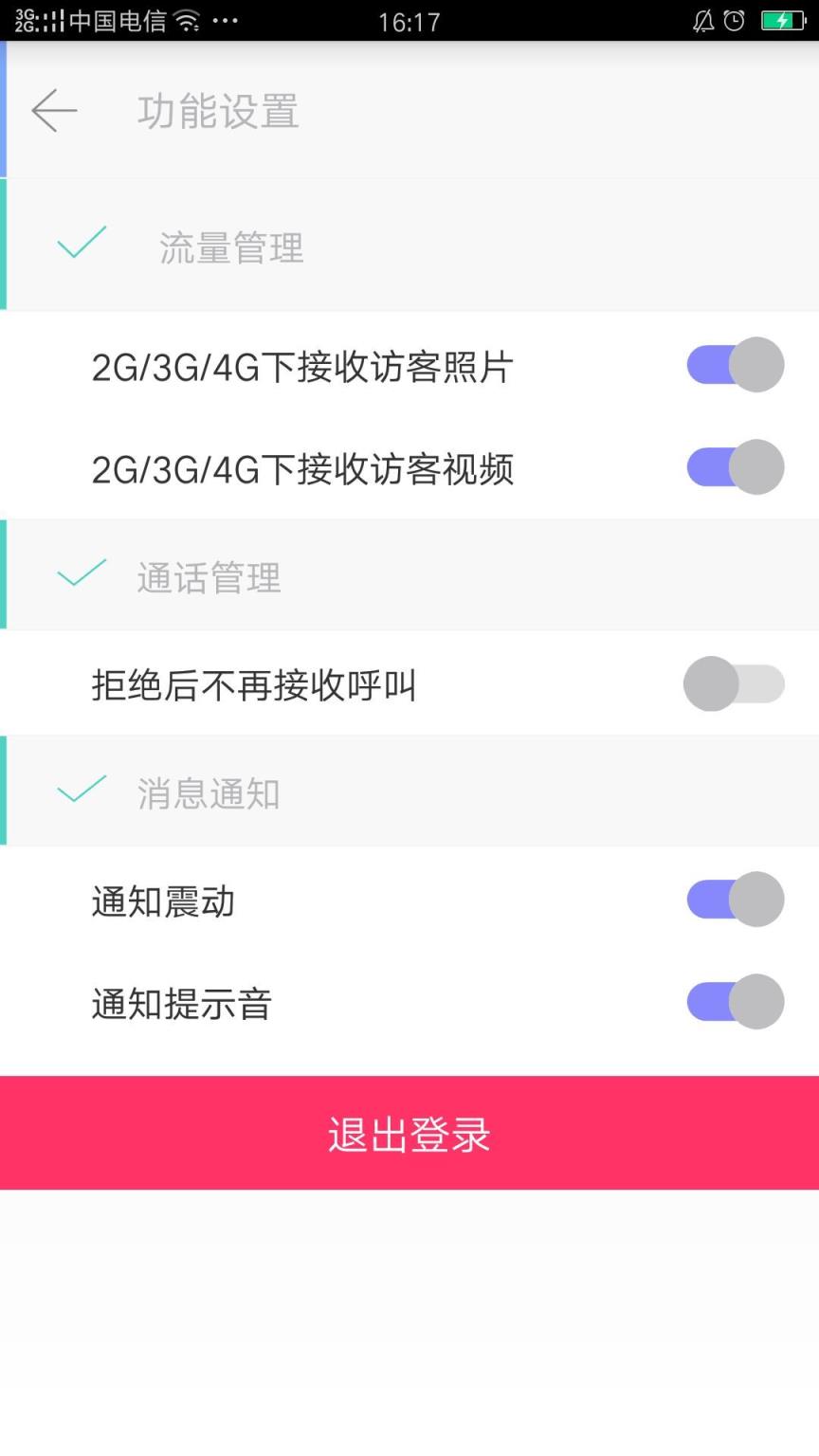Turn off notification vibration 通知震动
The image size is (819, 1456).
(733, 899)
